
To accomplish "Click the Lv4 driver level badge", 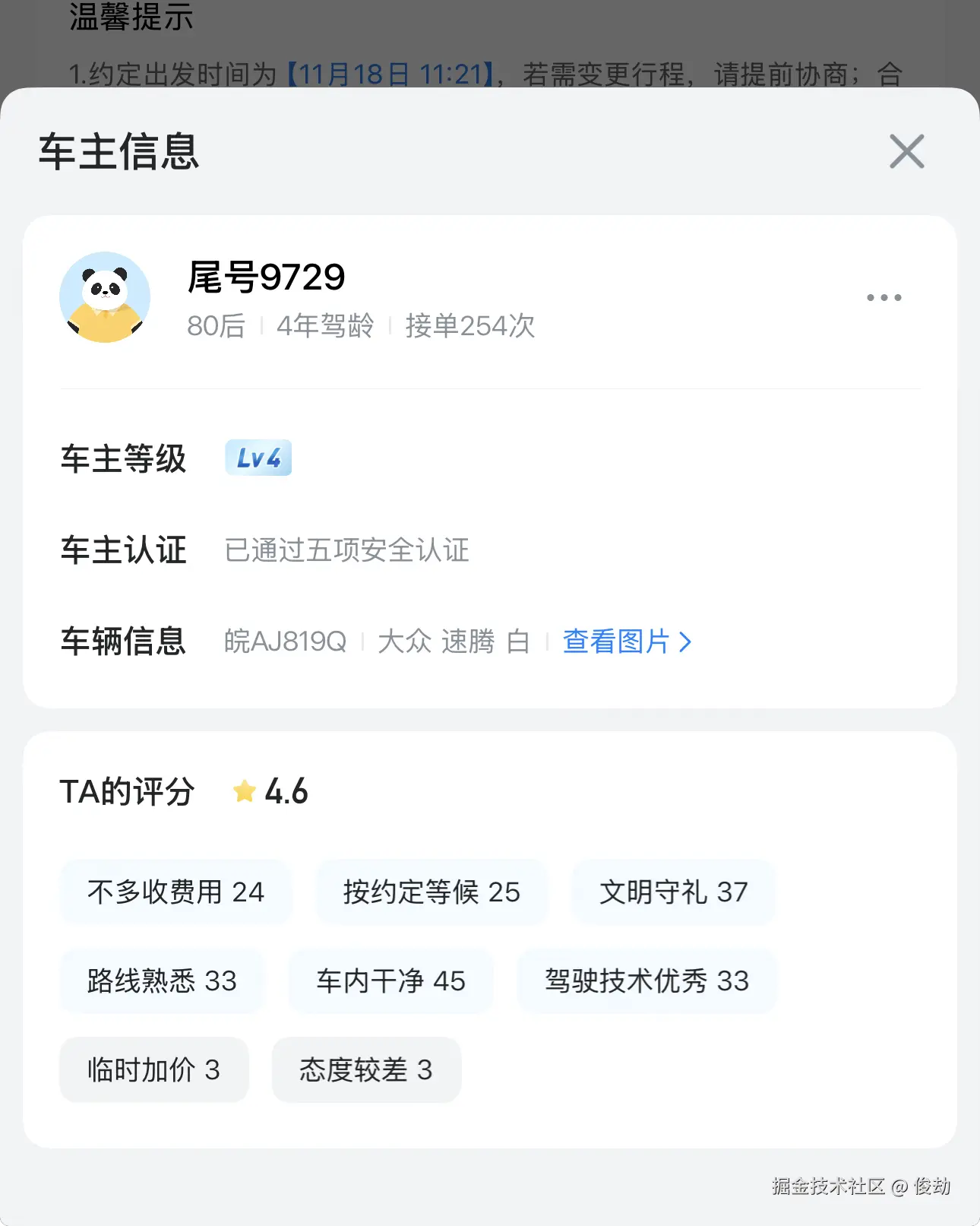I will (258, 458).
